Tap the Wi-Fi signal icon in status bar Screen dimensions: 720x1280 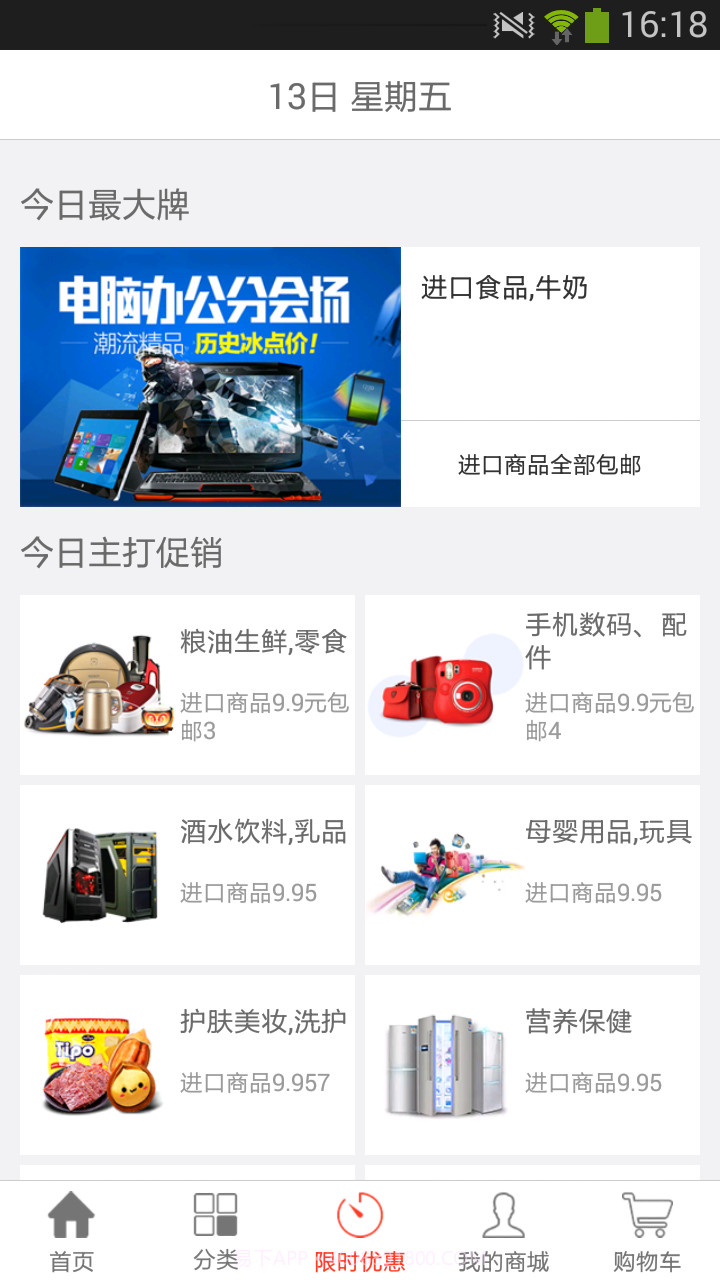[560, 21]
